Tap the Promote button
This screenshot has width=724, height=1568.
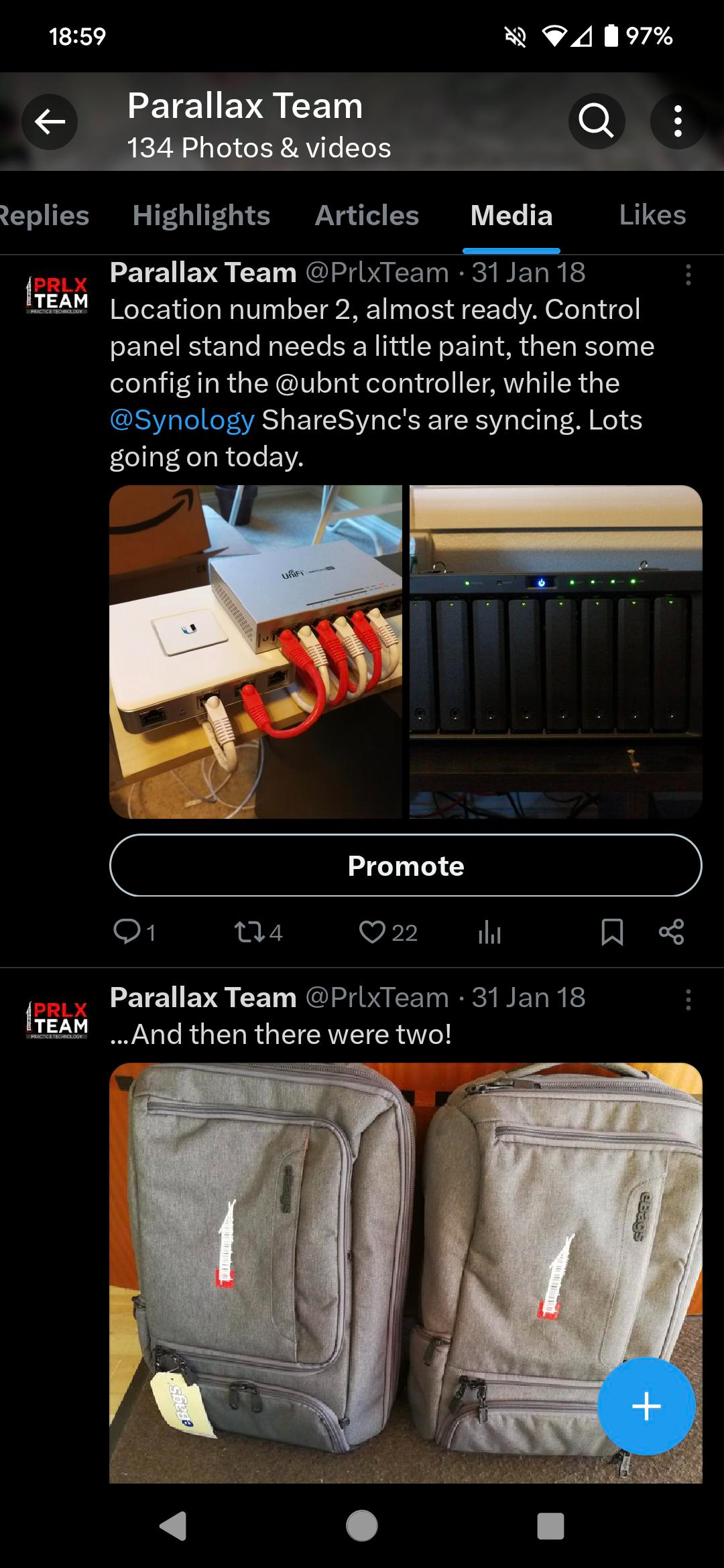point(406,865)
